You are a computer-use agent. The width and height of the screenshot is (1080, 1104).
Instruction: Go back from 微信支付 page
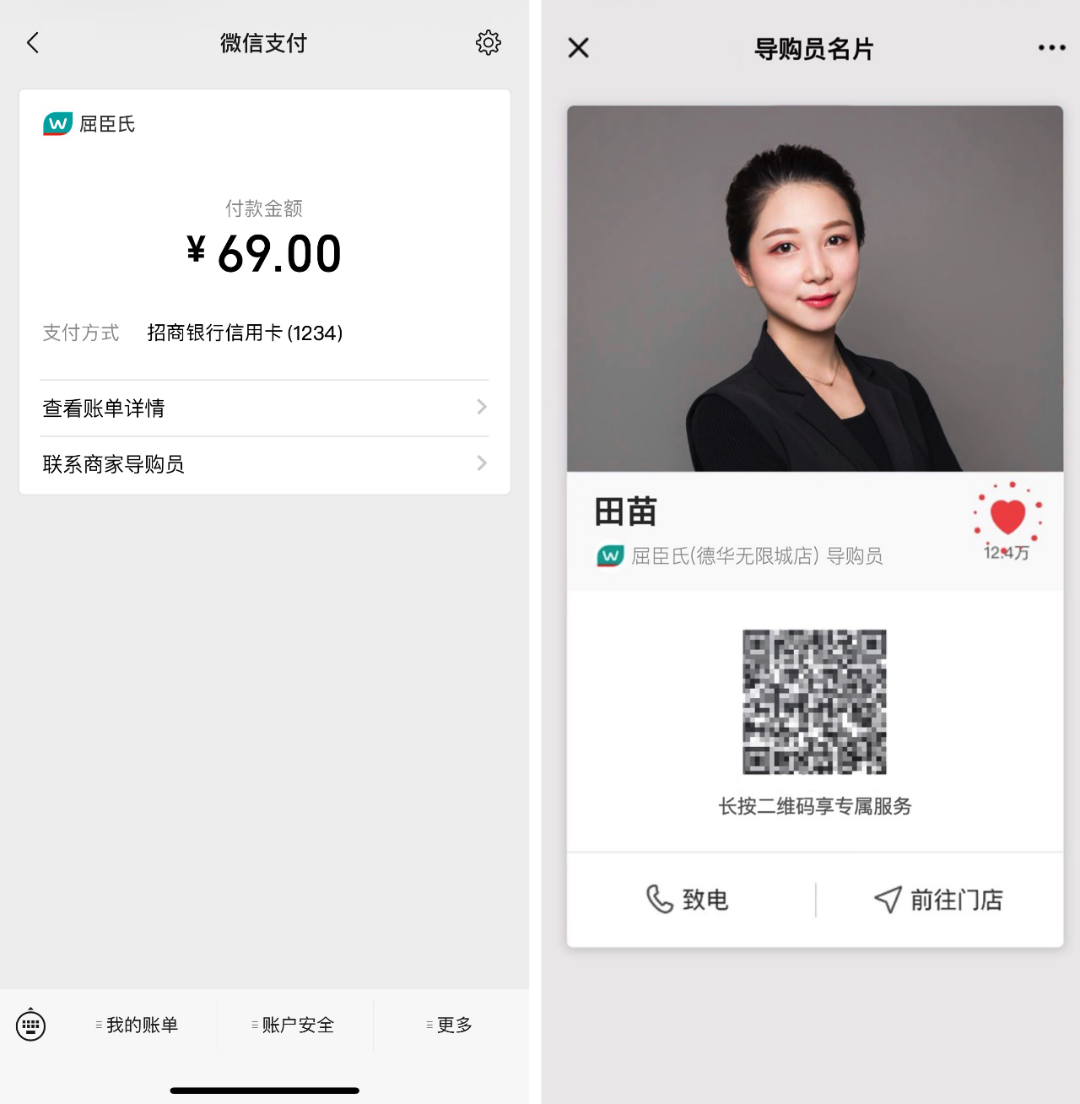point(33,43)
